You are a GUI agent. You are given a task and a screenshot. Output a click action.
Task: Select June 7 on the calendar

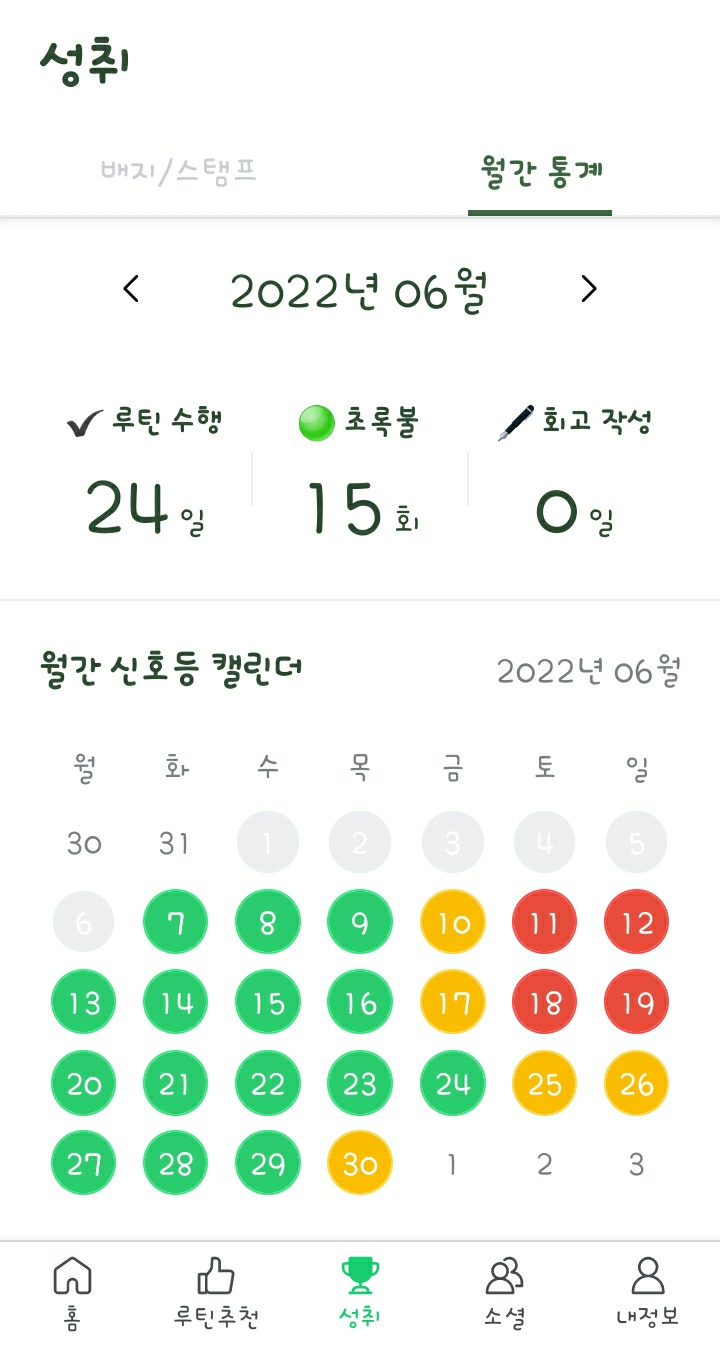point(176,922)
